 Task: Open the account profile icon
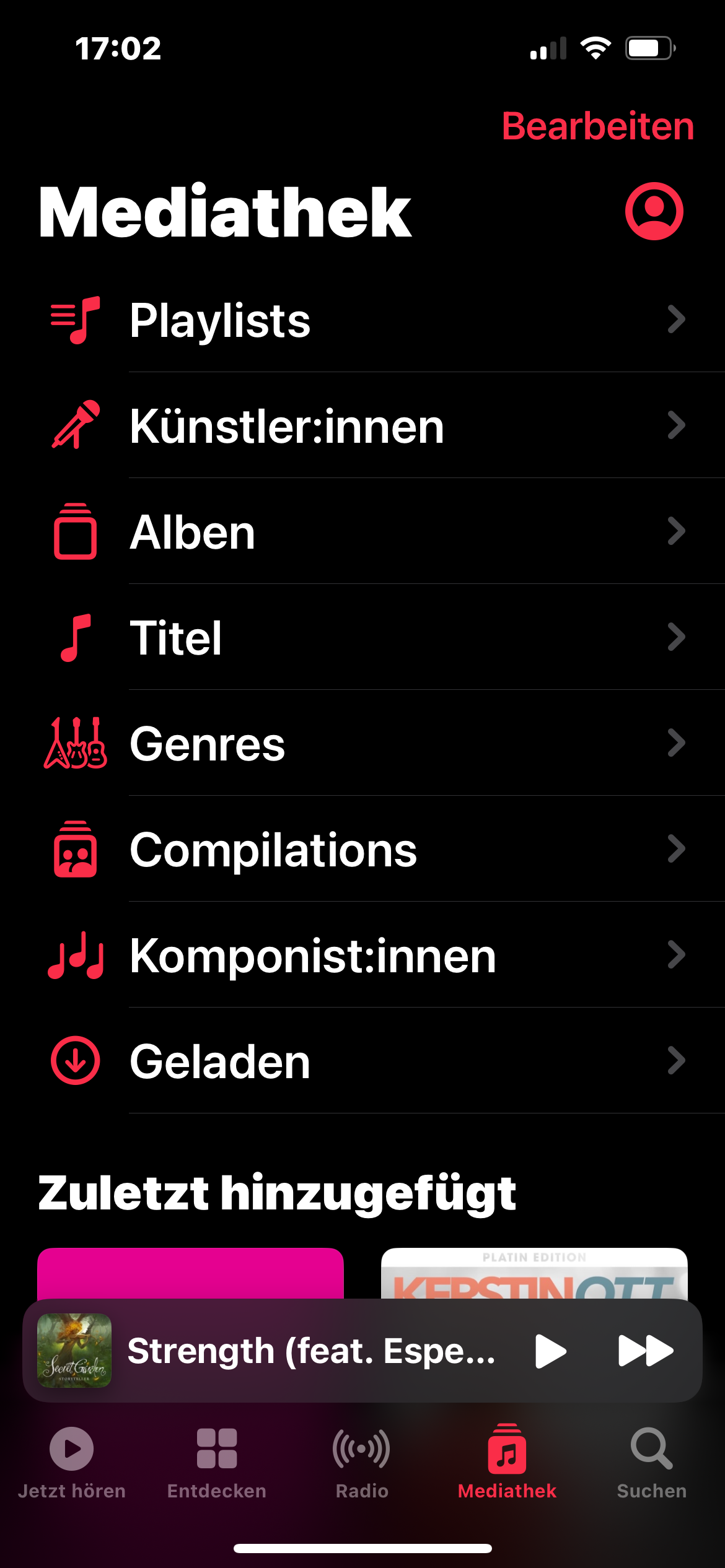pos(654,211)
